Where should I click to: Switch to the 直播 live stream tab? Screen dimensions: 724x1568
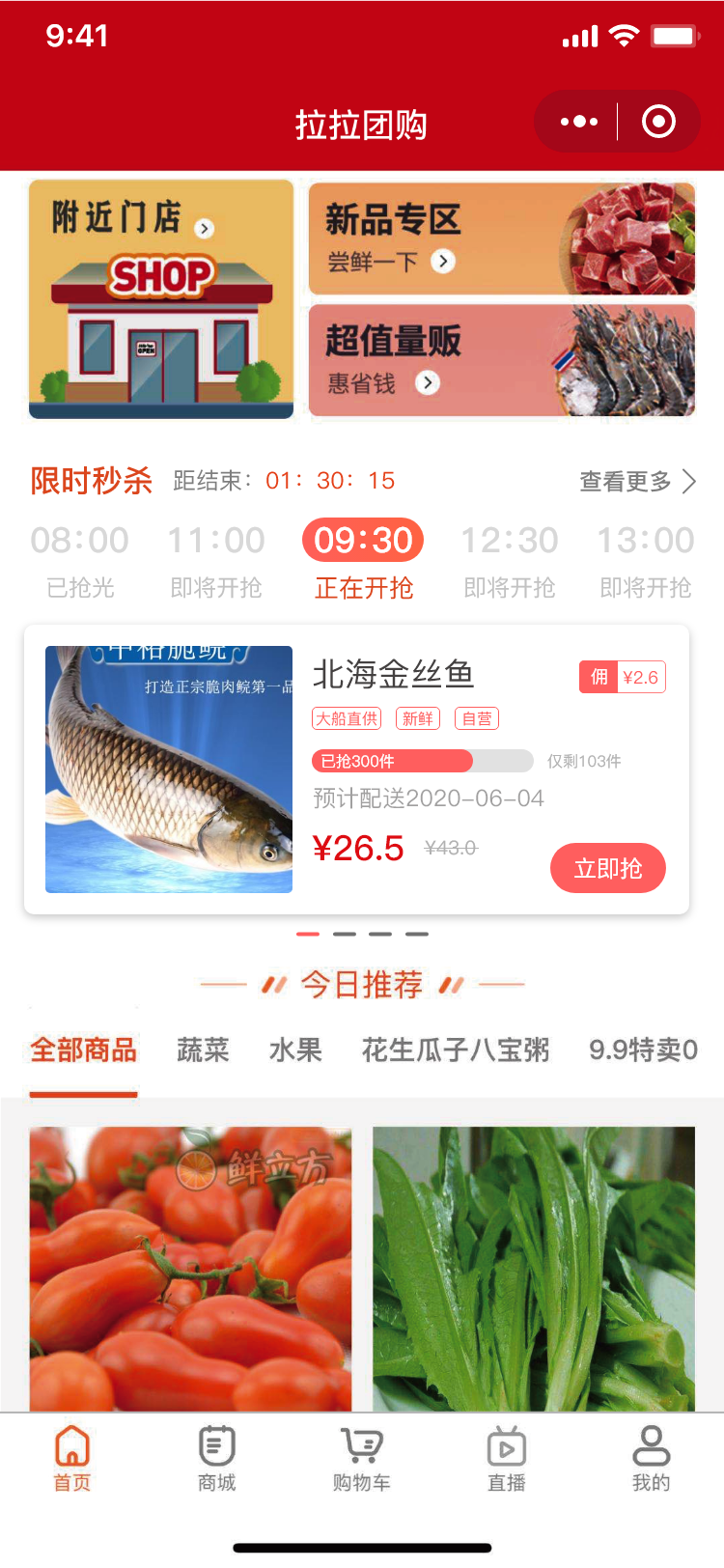(x=507, y=1458)
